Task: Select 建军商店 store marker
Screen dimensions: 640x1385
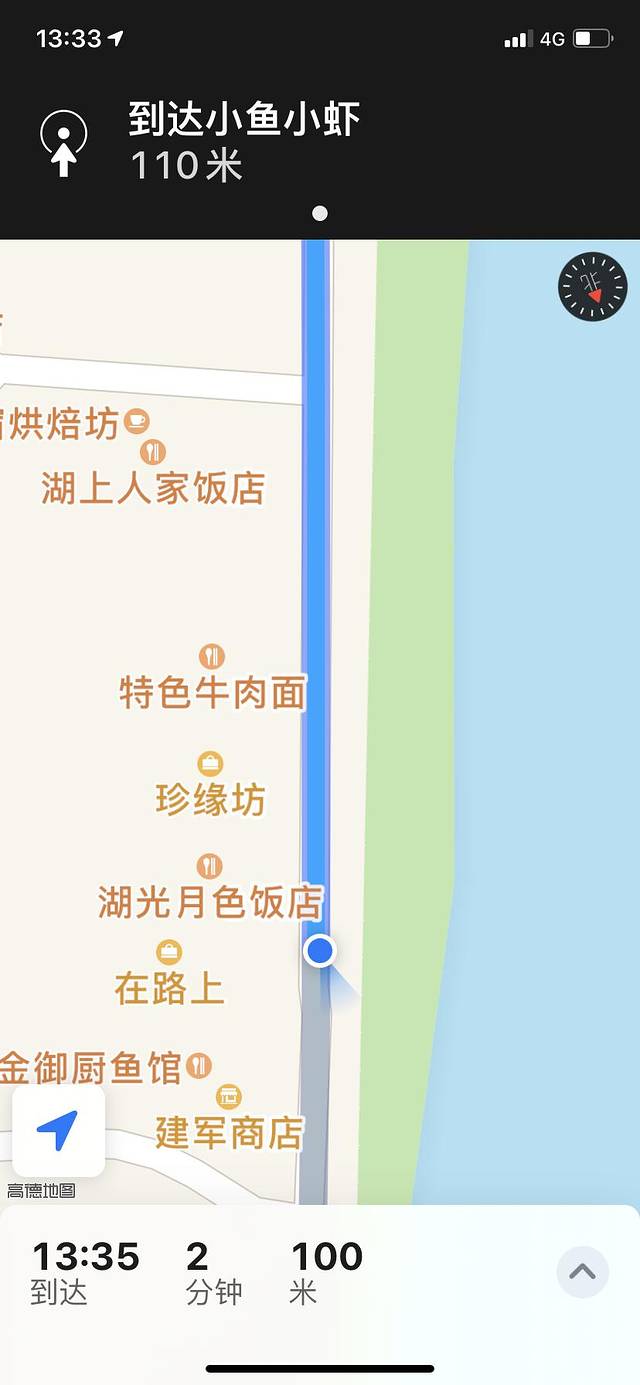Action: [x=229, y=1097]
